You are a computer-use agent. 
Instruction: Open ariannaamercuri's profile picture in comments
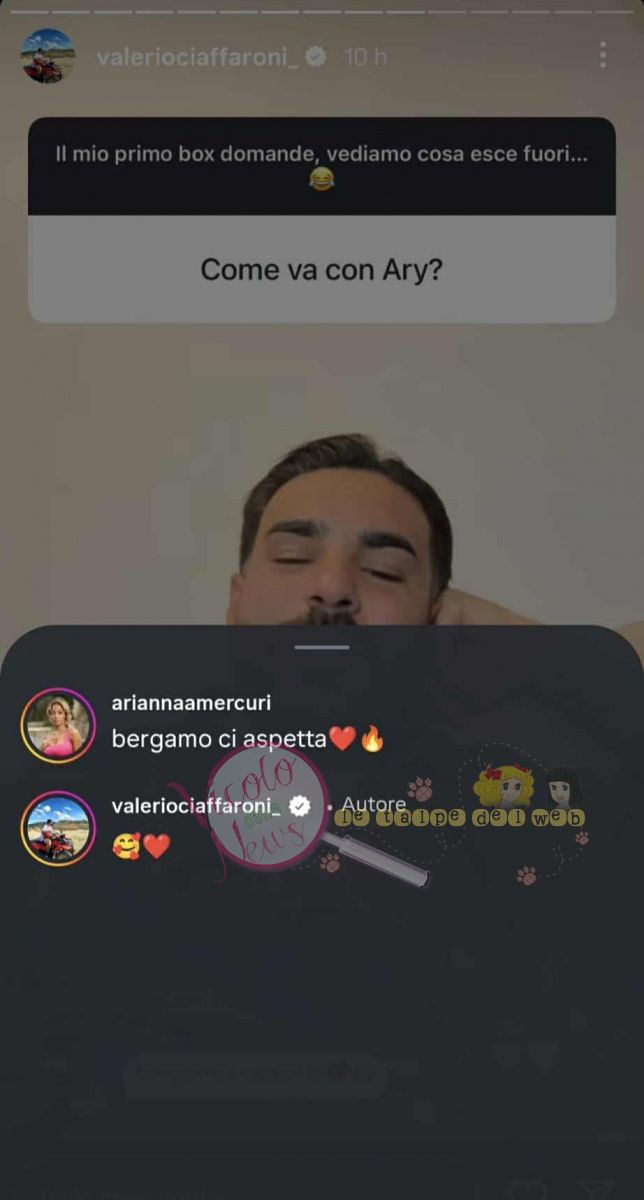[58, 723]
